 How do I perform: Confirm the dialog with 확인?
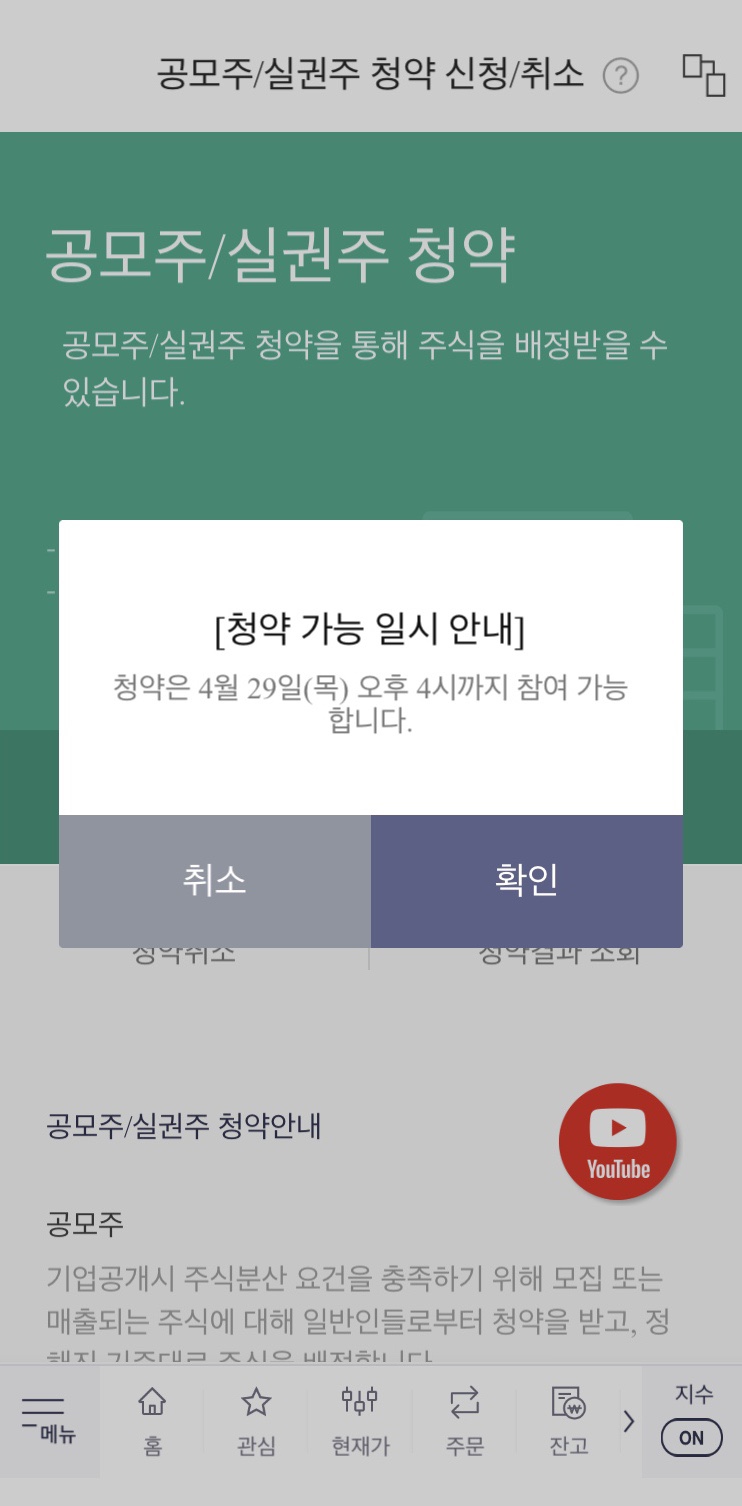(527, 881)
